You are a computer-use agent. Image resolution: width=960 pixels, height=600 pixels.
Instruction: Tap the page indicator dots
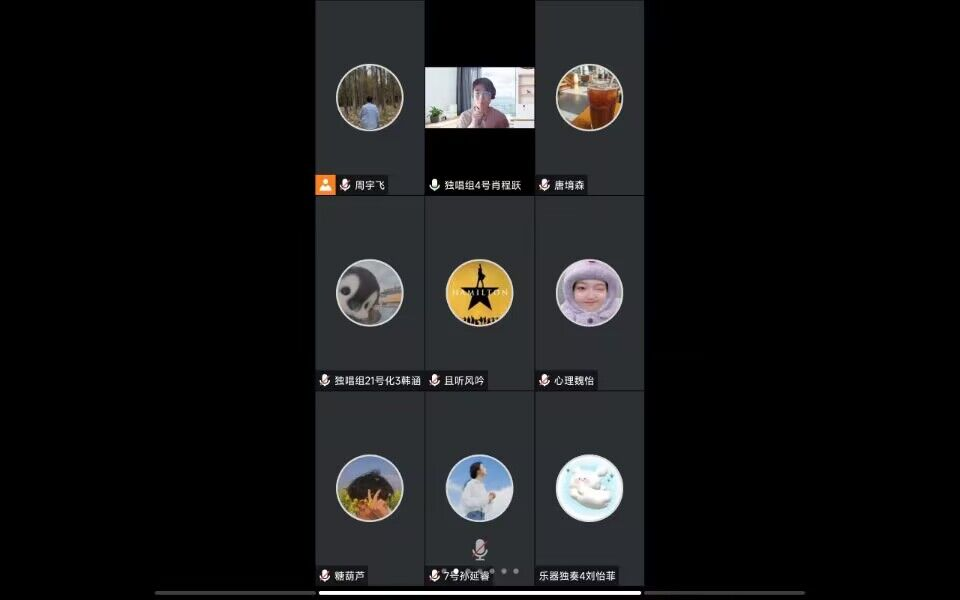pos(488,571)
